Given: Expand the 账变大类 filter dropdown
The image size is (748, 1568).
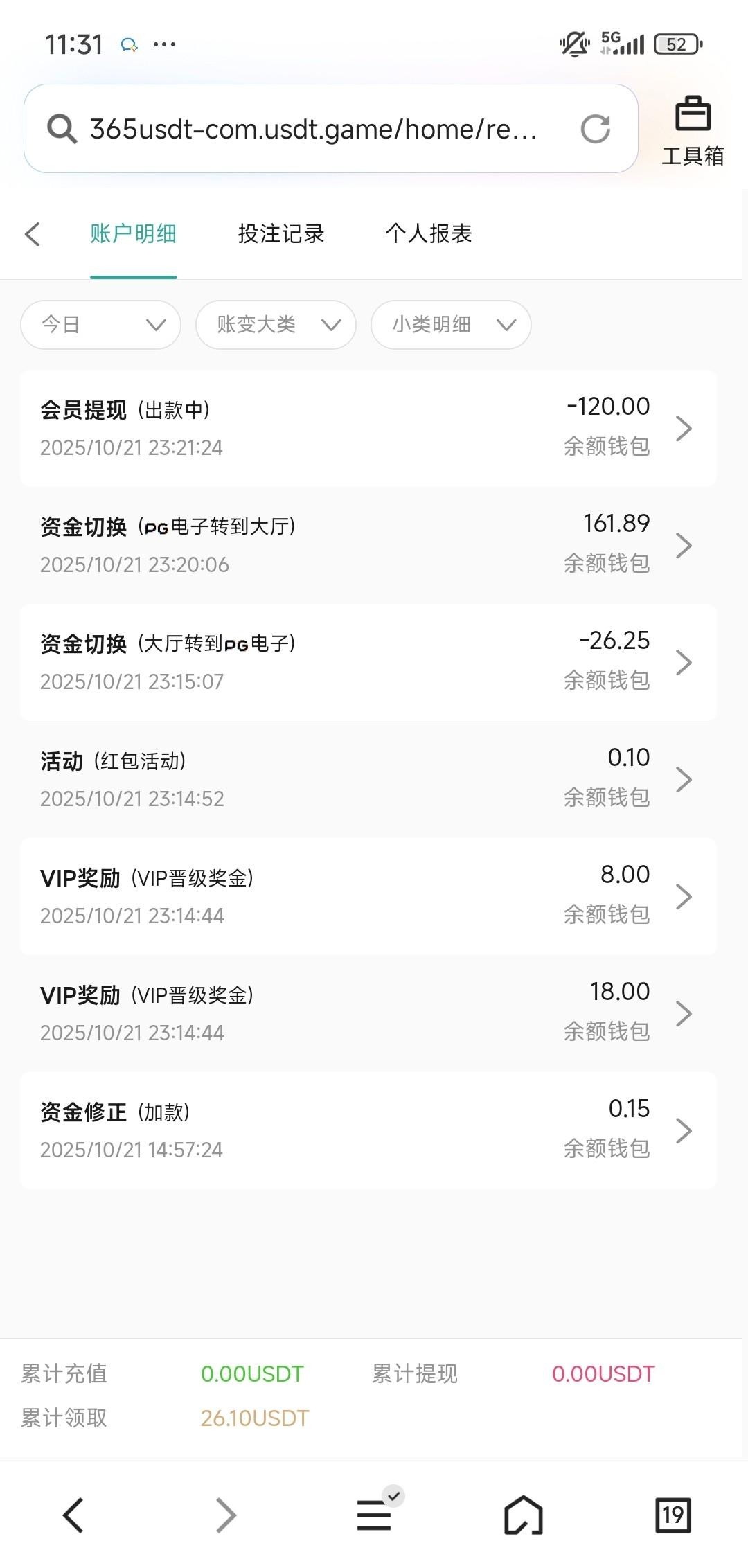Looking at the screenshot, I should pos(276,325).
